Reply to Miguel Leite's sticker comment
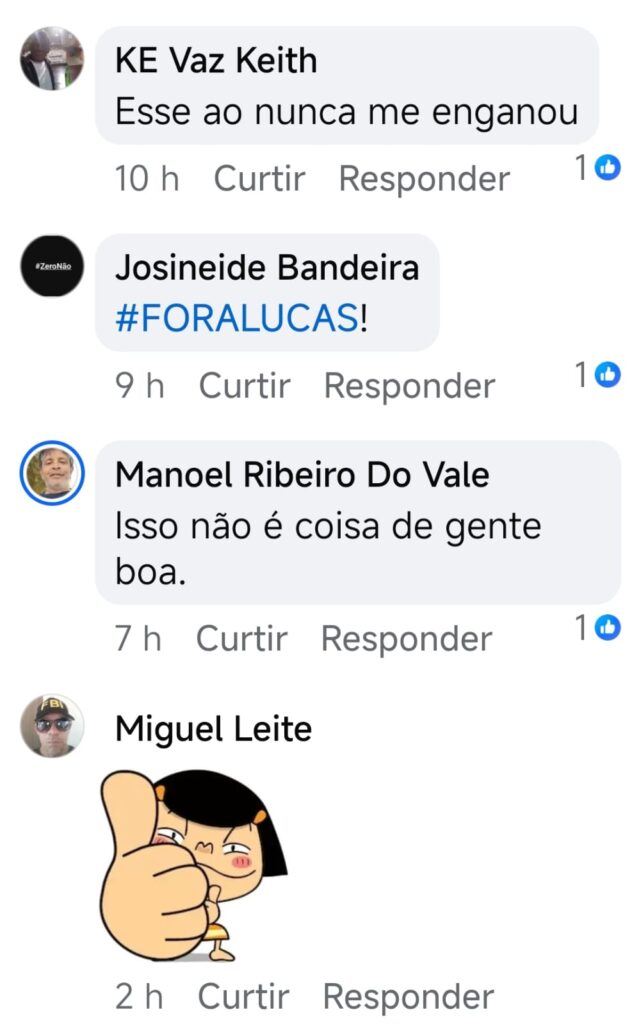This screenshot has height=1024, width=641. (x=408, y=996)
